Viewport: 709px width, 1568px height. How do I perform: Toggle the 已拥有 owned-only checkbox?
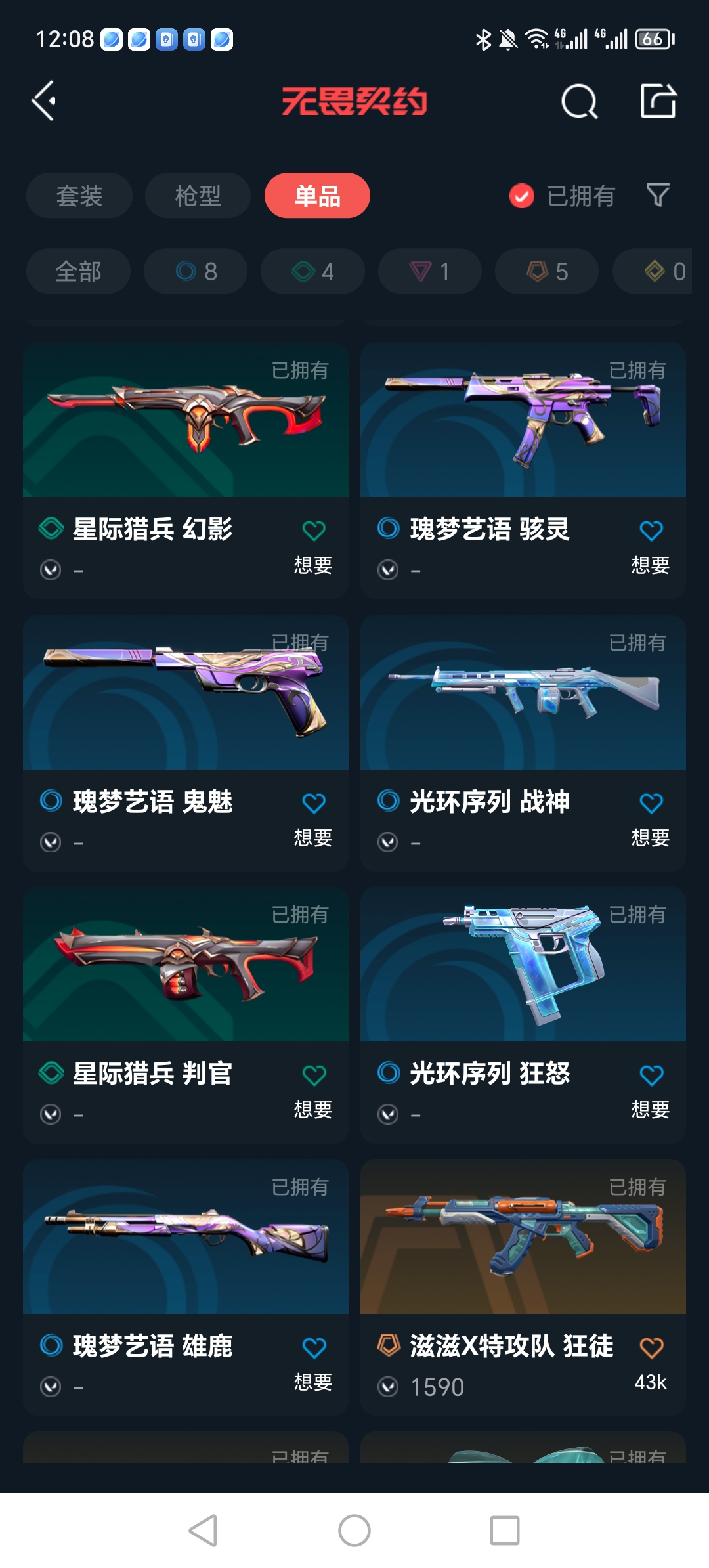pyautogui.click(x=522, y=196)
